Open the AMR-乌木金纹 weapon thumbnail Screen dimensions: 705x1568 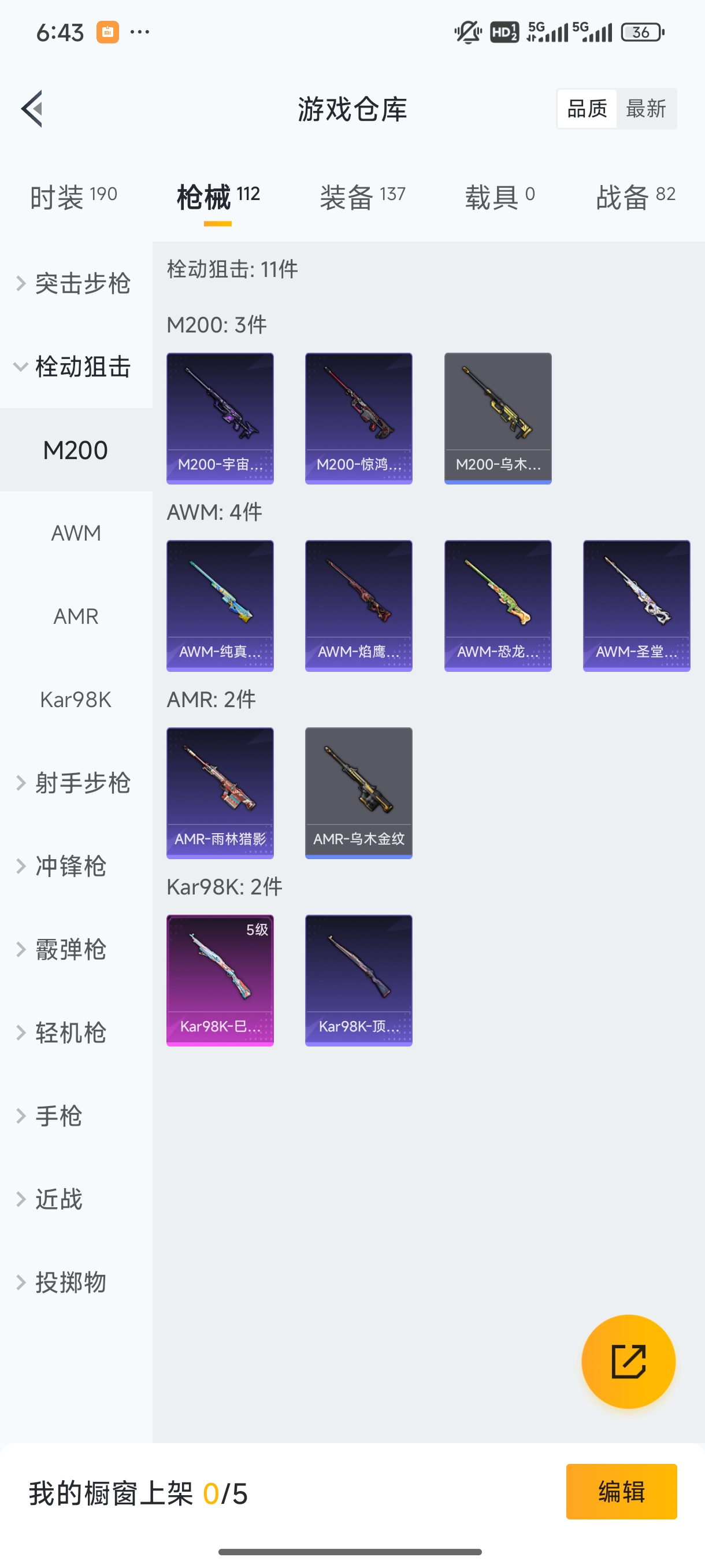pos(358,793)
